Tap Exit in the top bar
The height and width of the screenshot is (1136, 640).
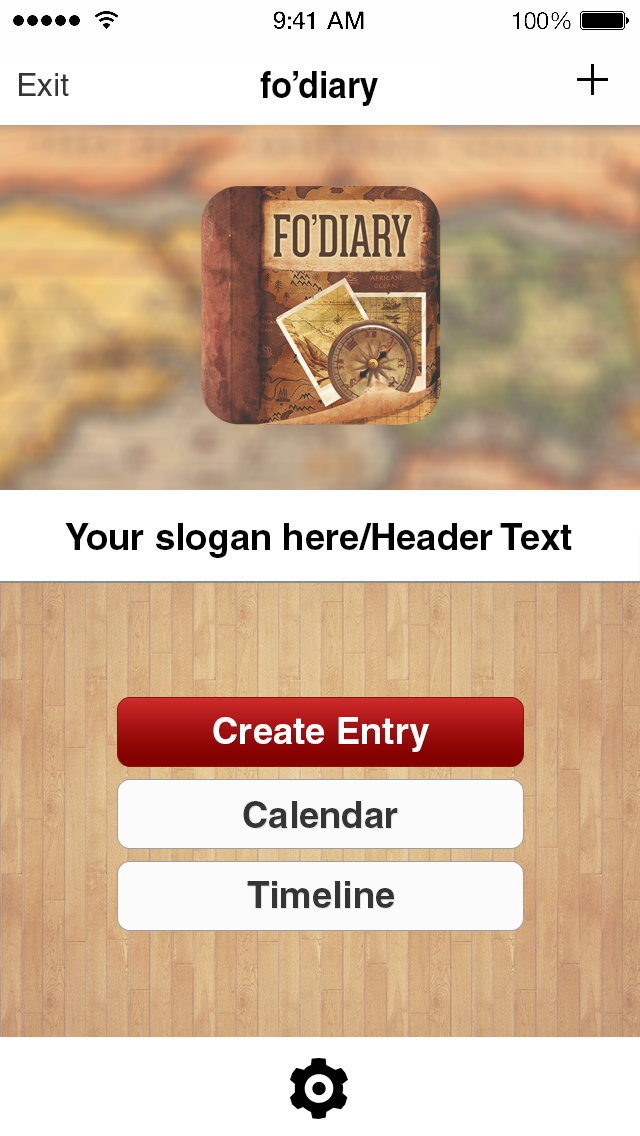[43, 85]
